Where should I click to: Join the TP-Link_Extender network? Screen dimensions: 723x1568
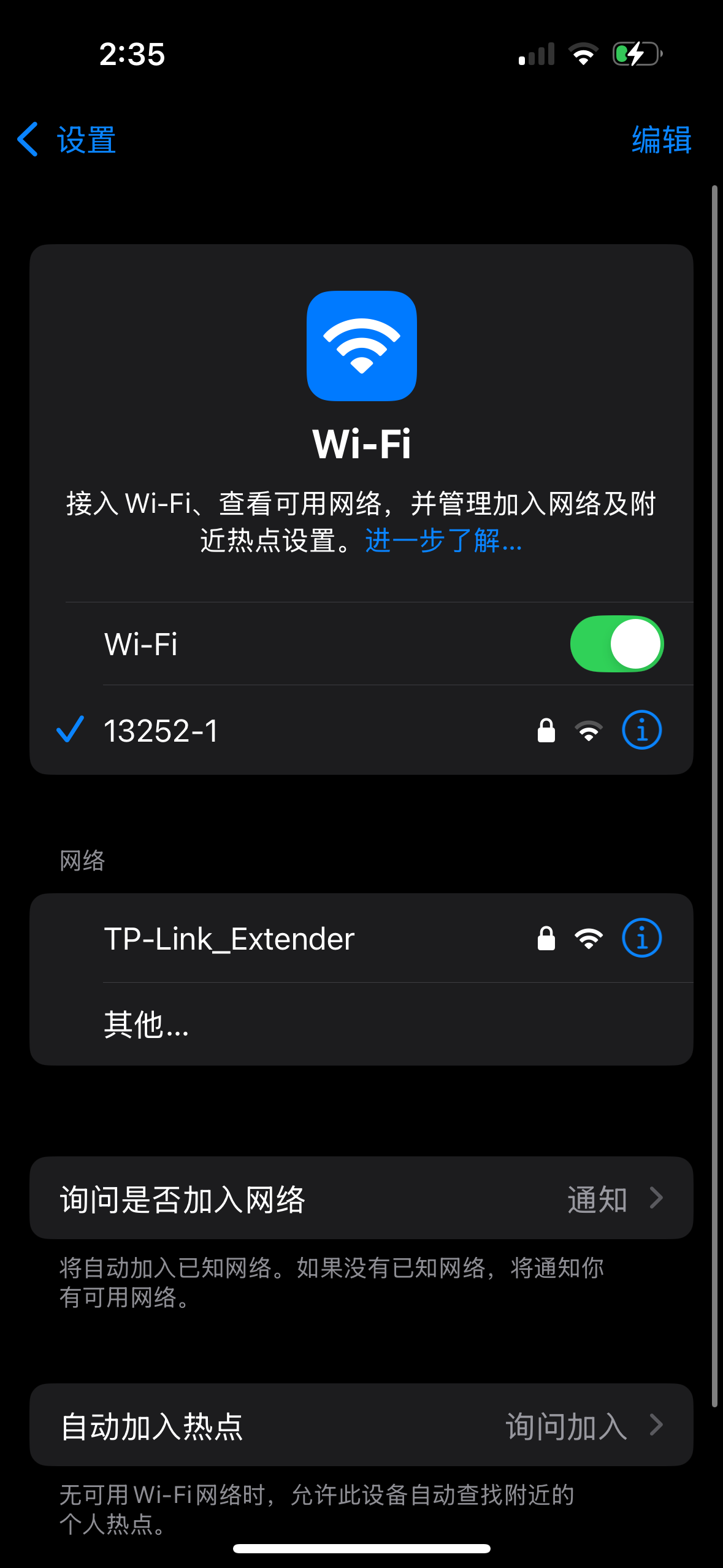click(x=229, y=939)
